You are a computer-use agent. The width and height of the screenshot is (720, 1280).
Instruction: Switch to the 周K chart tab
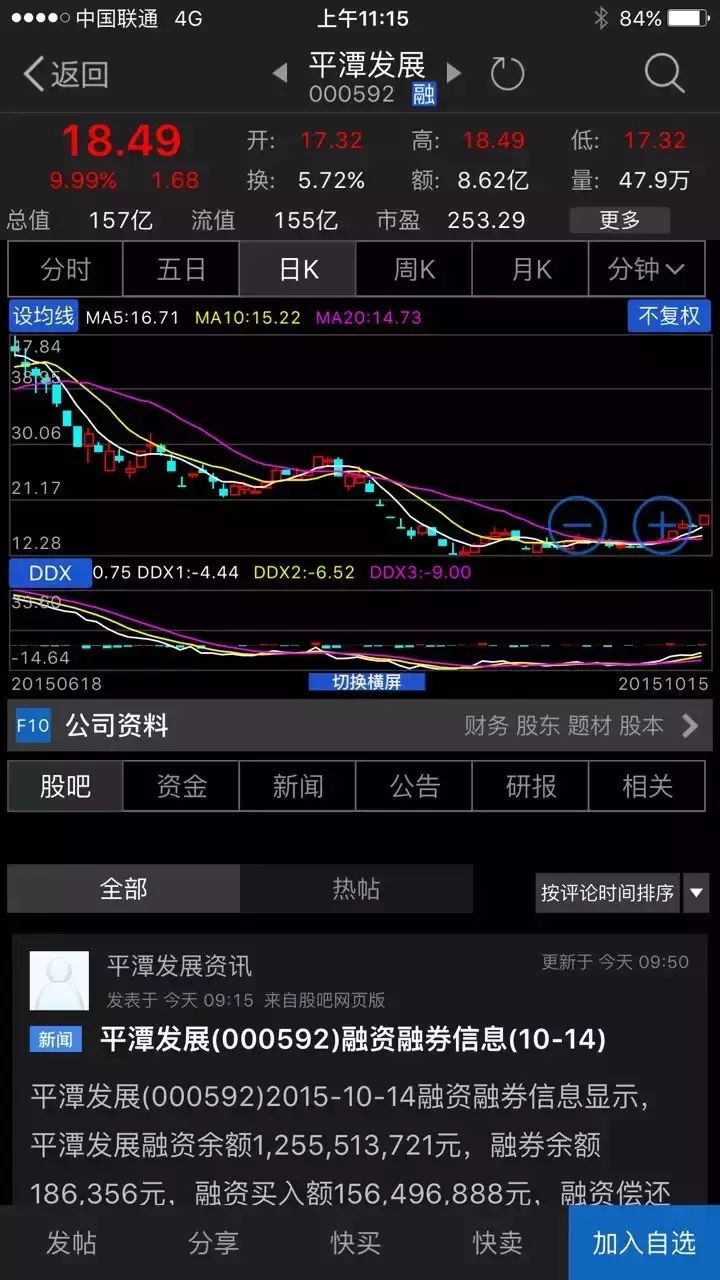[x=414, y=269]
